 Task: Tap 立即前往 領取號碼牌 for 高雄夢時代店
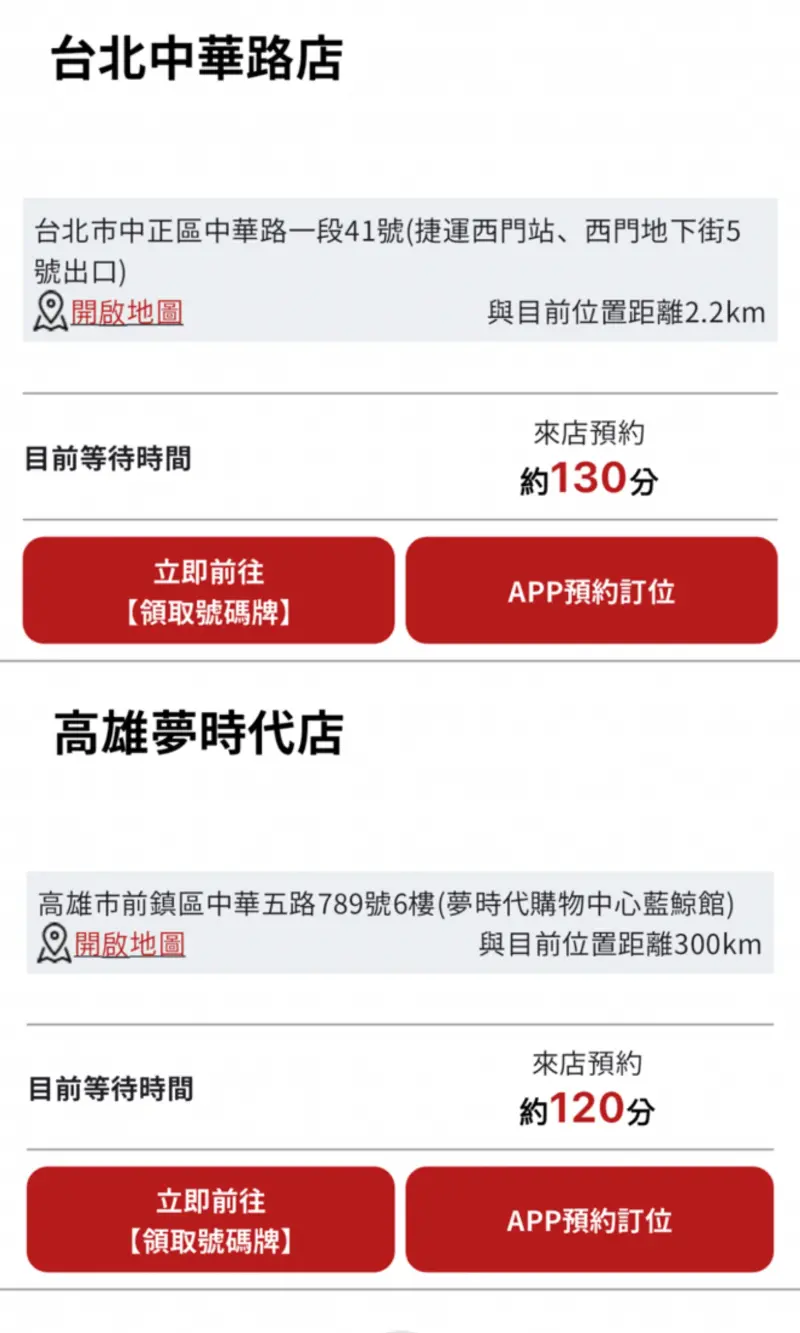(x=211, y=1219)
